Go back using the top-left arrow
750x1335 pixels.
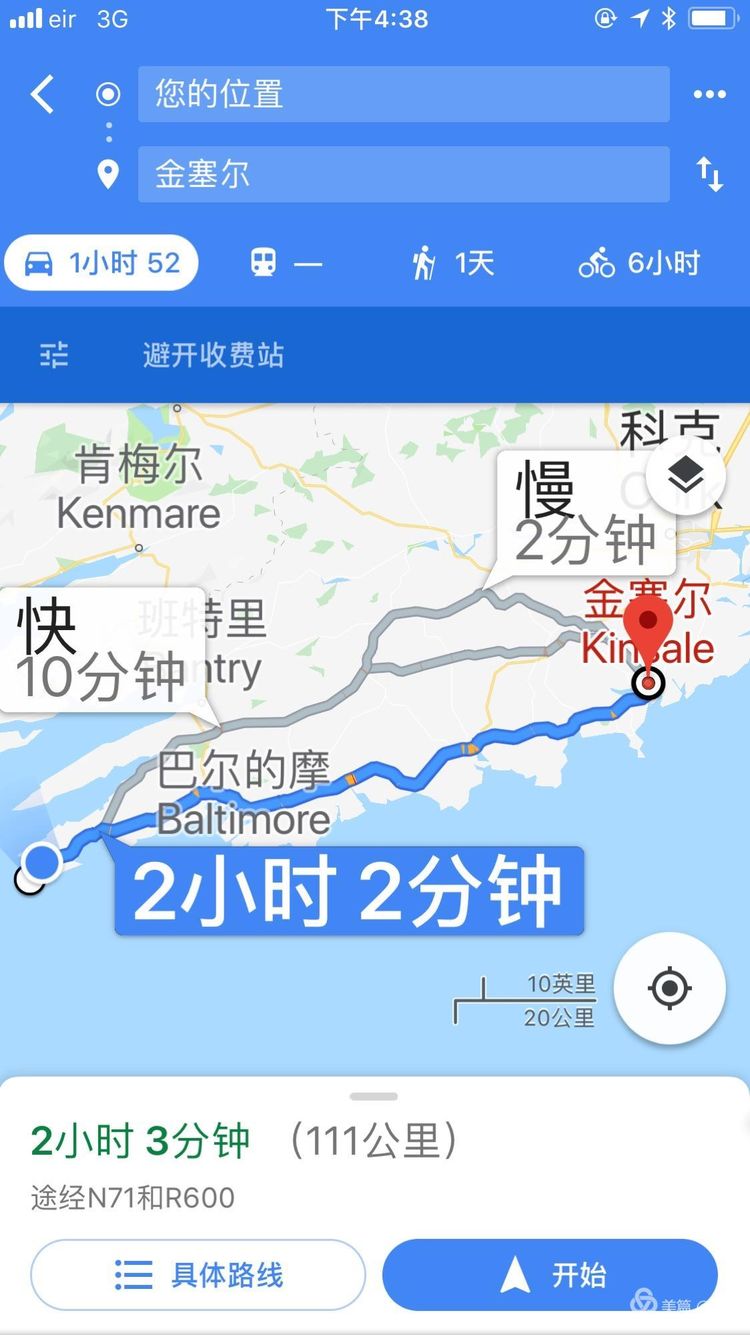42,95
